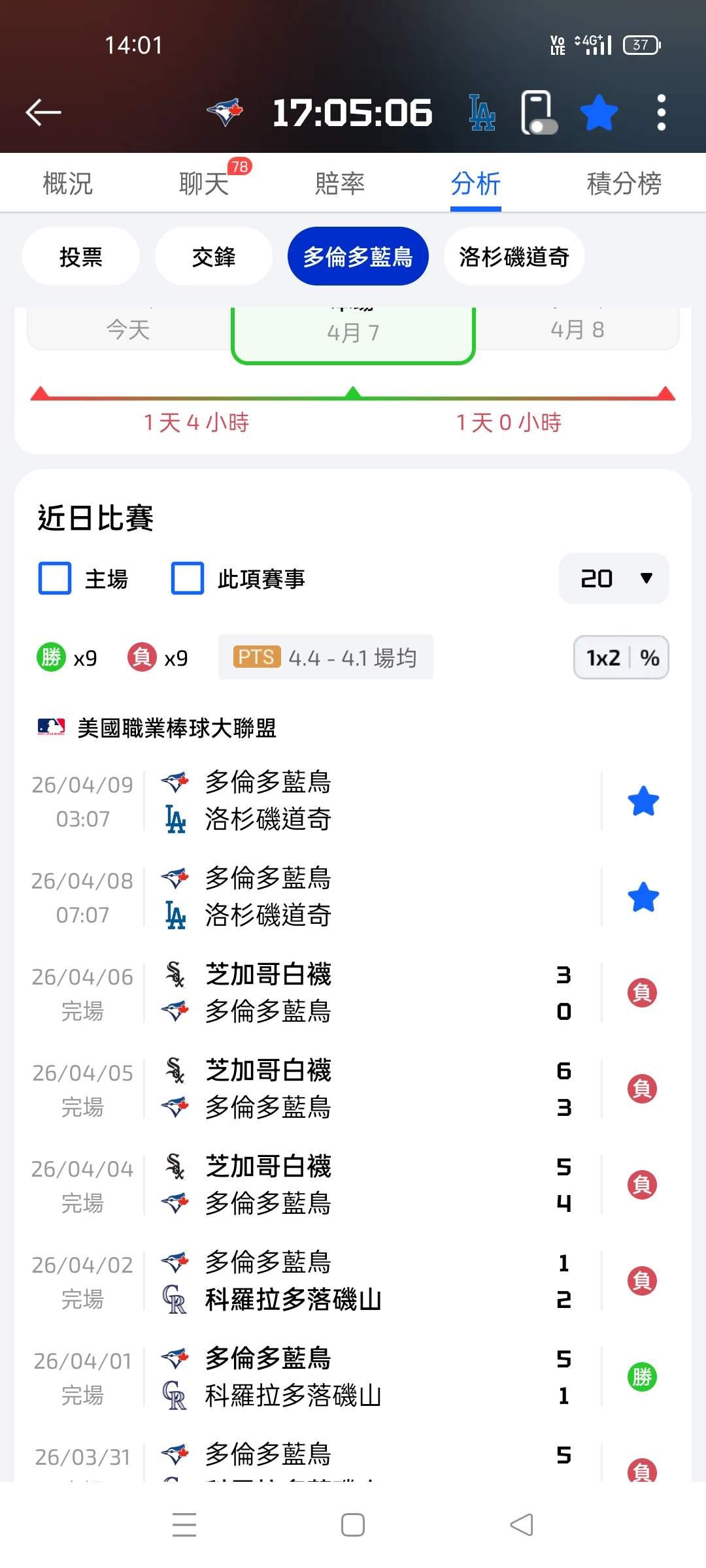Switch to the 賠率 tab
Screen dimensions: 706x1568
339,184
